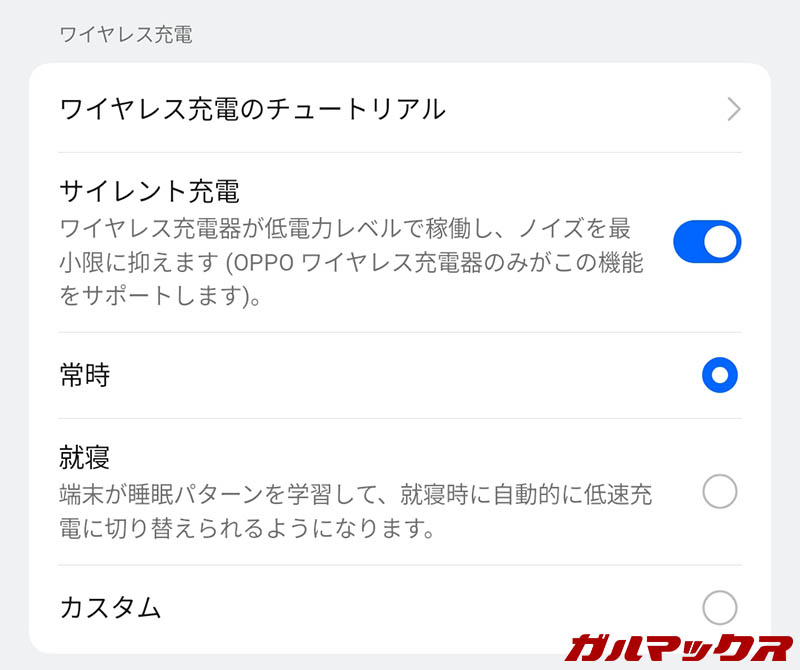Select the カスタム option
The height and width of the screenshot is (670, 800).
[x=719, y=607]
